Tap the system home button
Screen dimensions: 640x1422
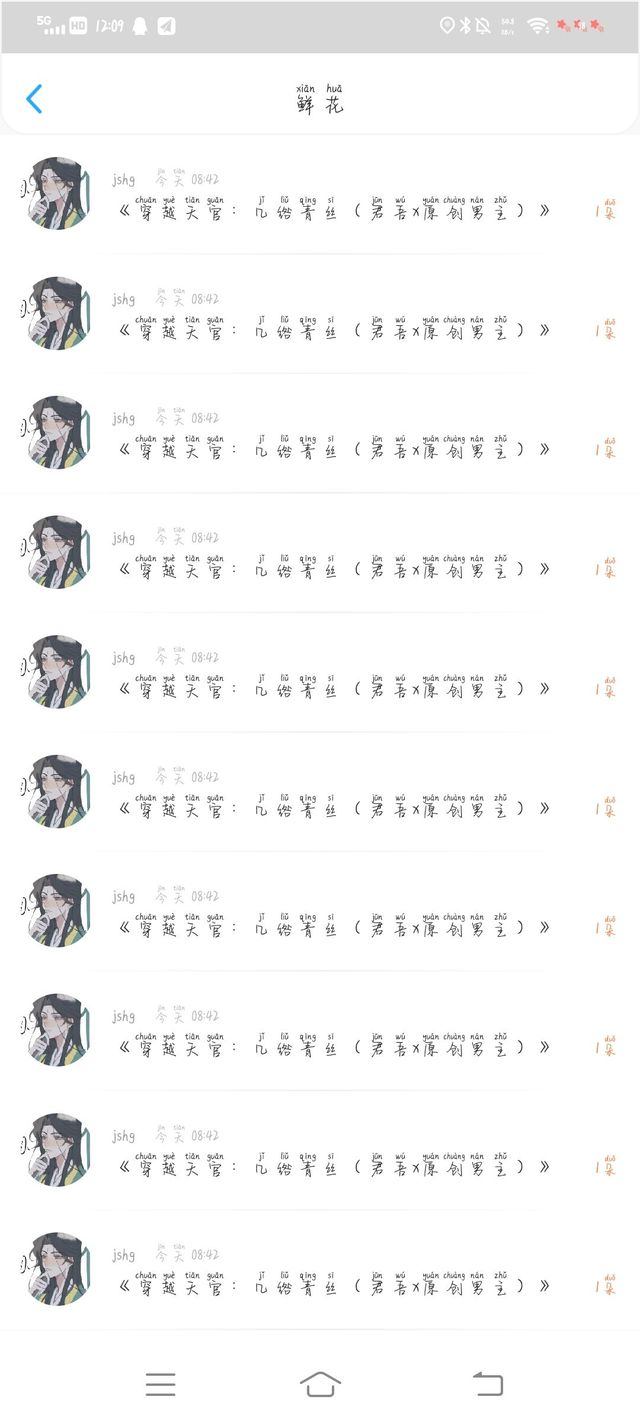click(x=320, y=1384)
